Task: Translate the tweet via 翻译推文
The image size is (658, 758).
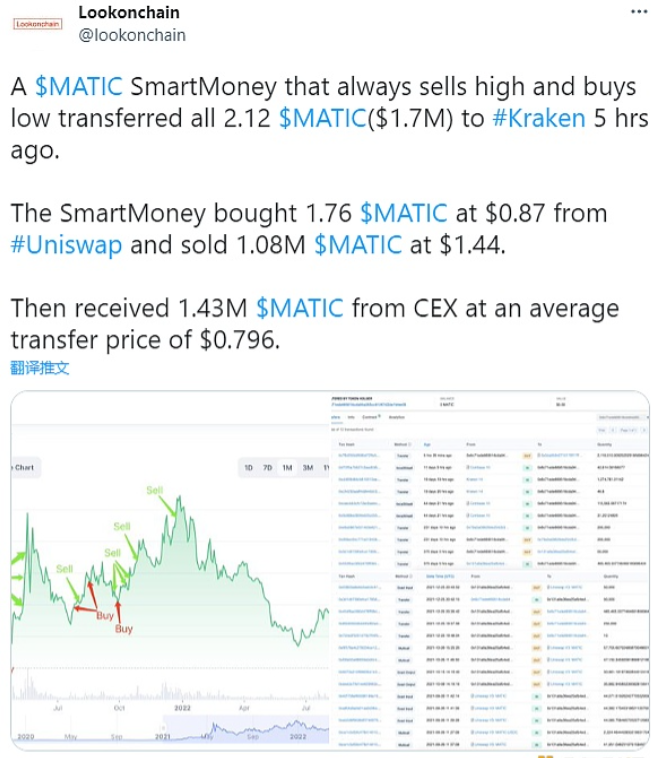Action: pyautogui.click(x=40, y=367)
